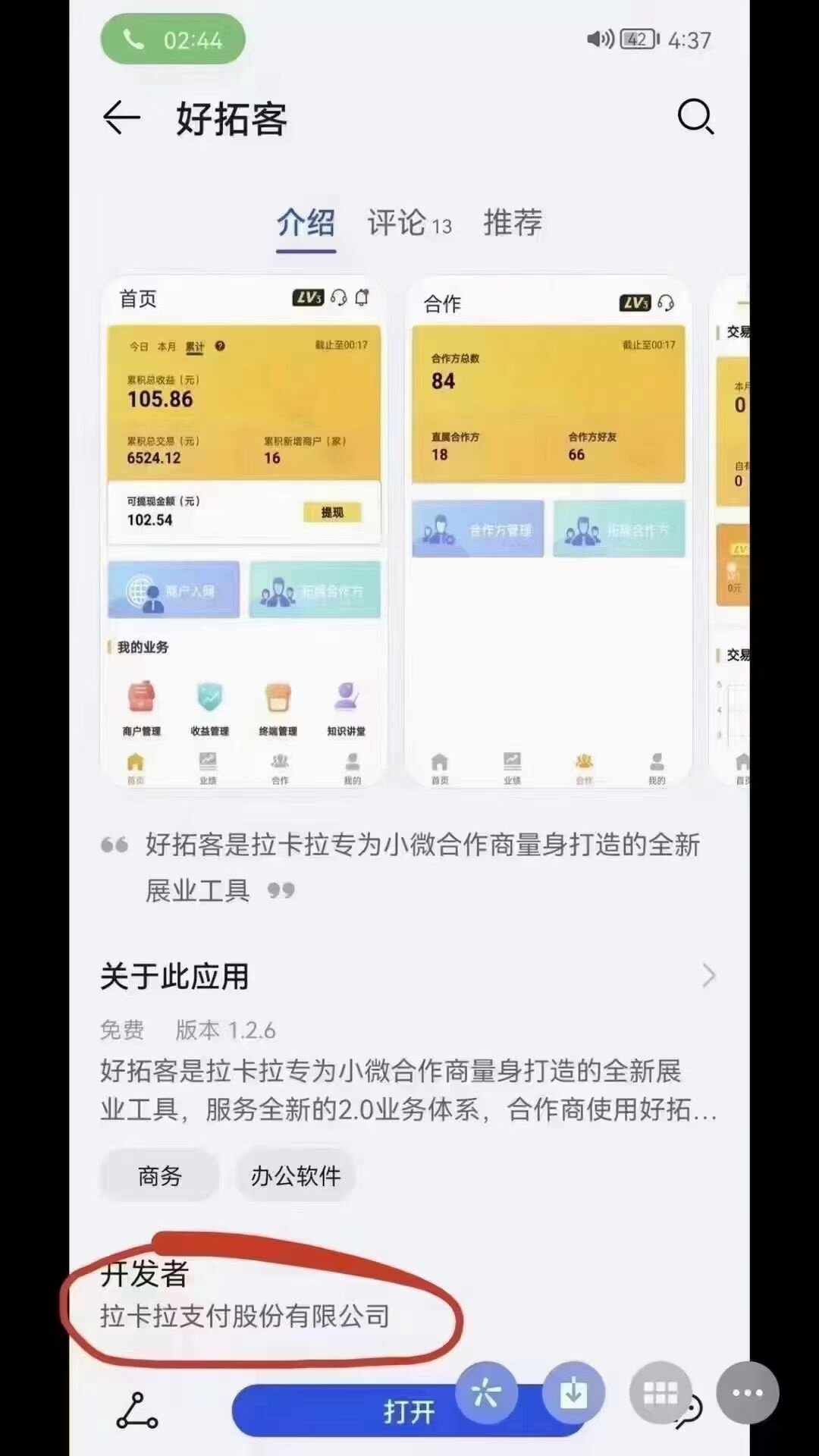Share this app via the share icon
Image resolution: width=819 pixels, height=1456 pixels.
tap(137, 1411)
